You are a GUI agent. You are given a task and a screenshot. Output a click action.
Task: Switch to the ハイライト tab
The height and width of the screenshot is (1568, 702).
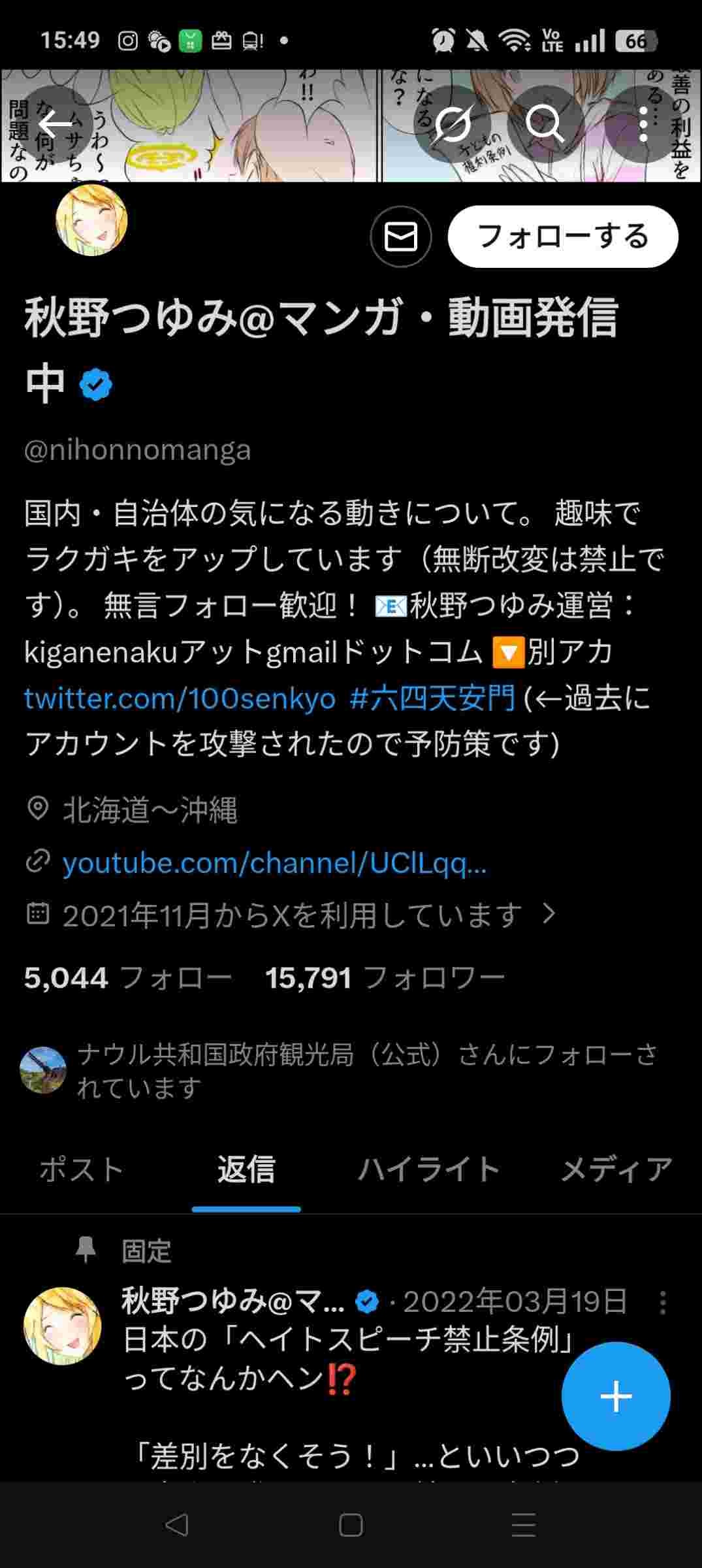coord(429,1169)
